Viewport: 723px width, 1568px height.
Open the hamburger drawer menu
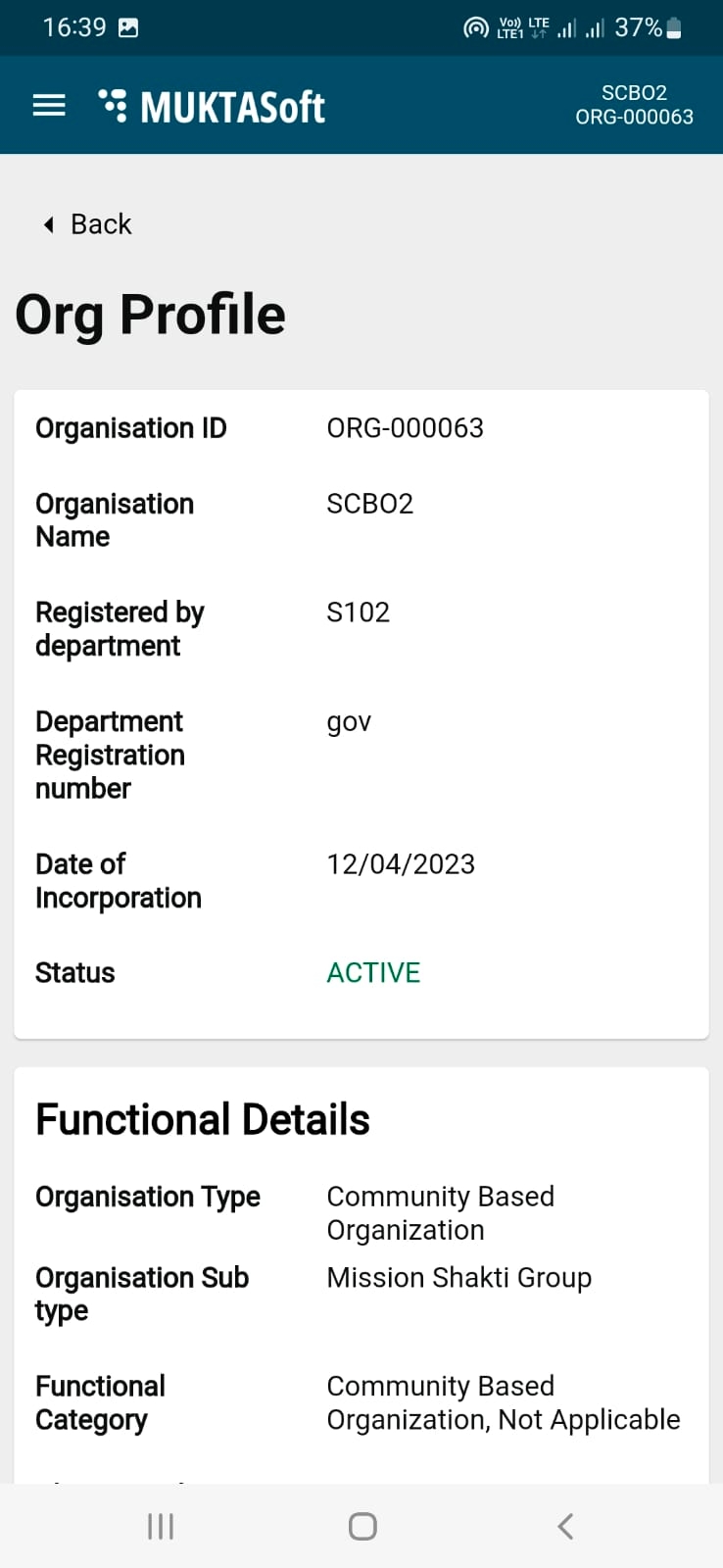(49, 106)
